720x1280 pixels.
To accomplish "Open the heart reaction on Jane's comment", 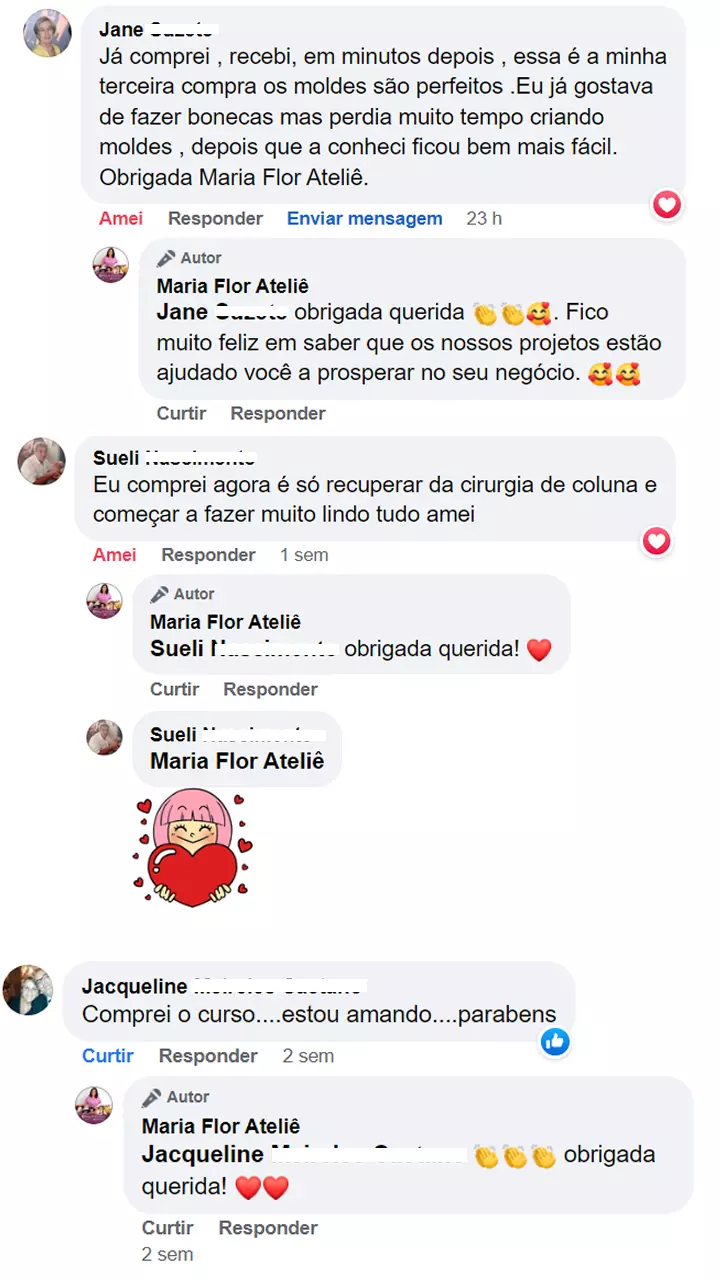I will point(667,205).
